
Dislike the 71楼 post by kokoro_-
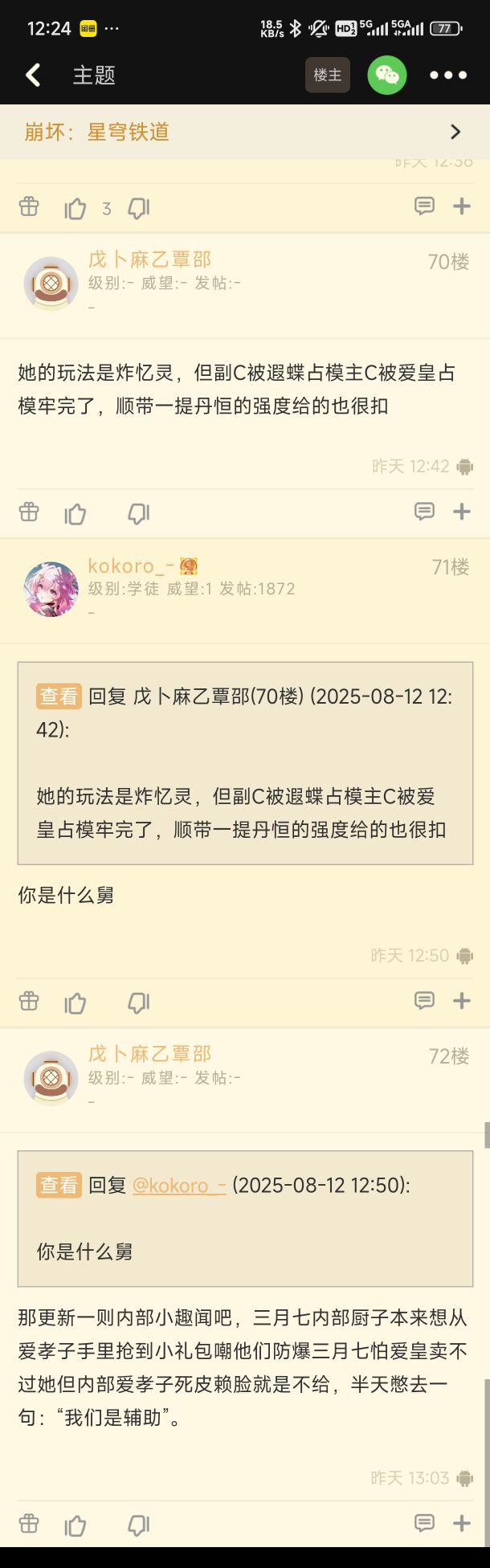(x=139, y=1002)
